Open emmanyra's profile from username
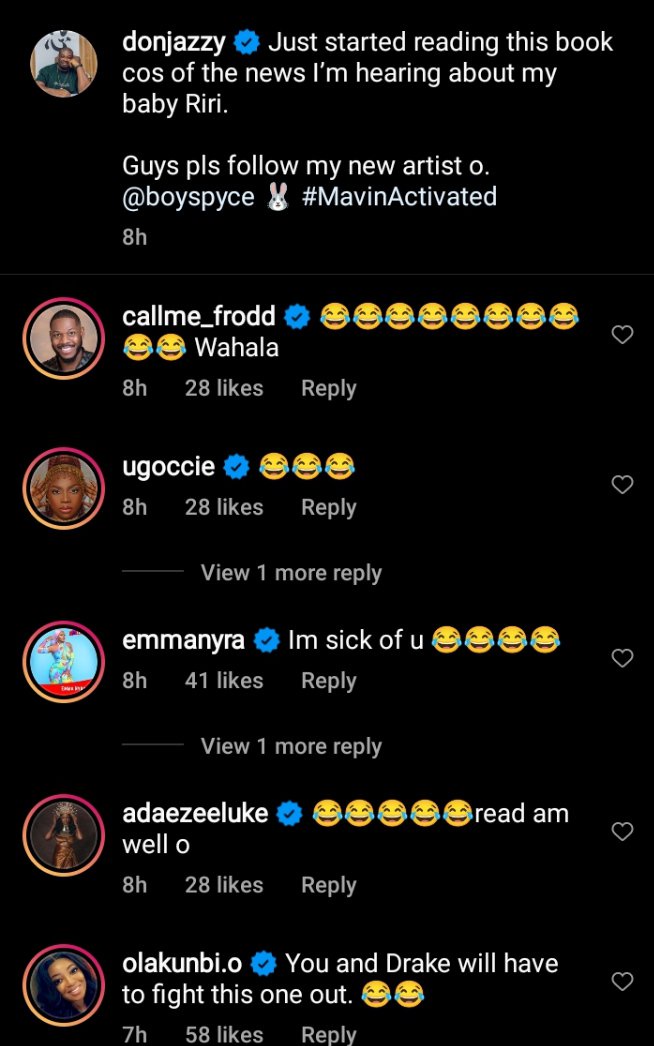Image resolution: width=654 pixels, height=1046 pixels. (183, 640)
